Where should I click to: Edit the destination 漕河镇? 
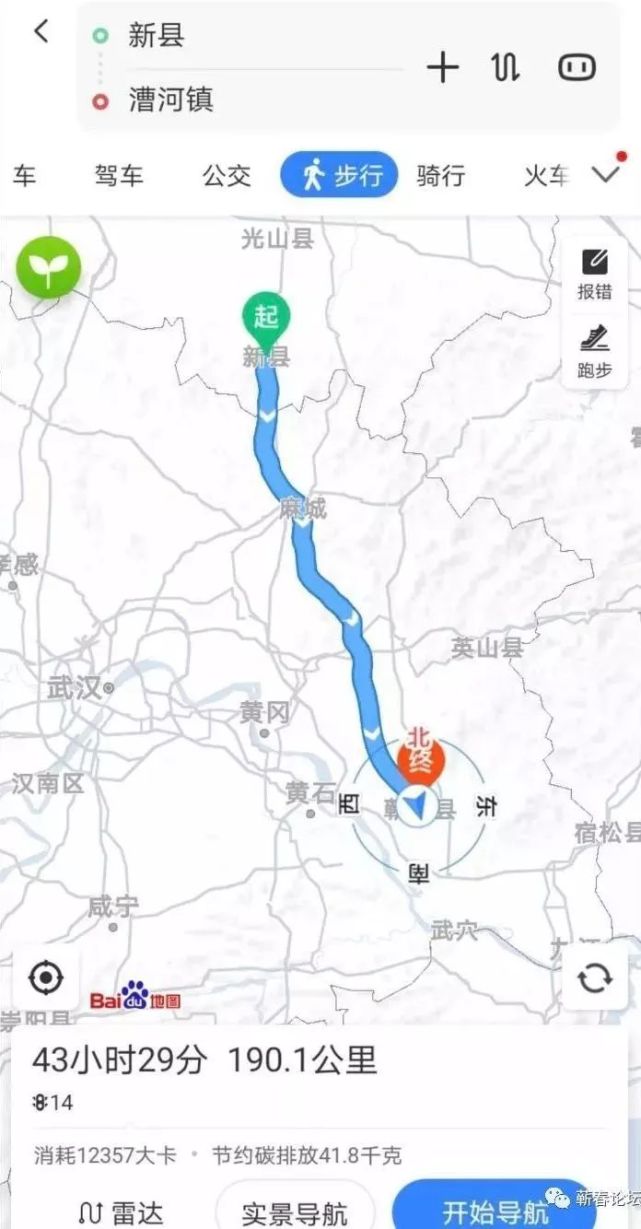coord(170,100)
